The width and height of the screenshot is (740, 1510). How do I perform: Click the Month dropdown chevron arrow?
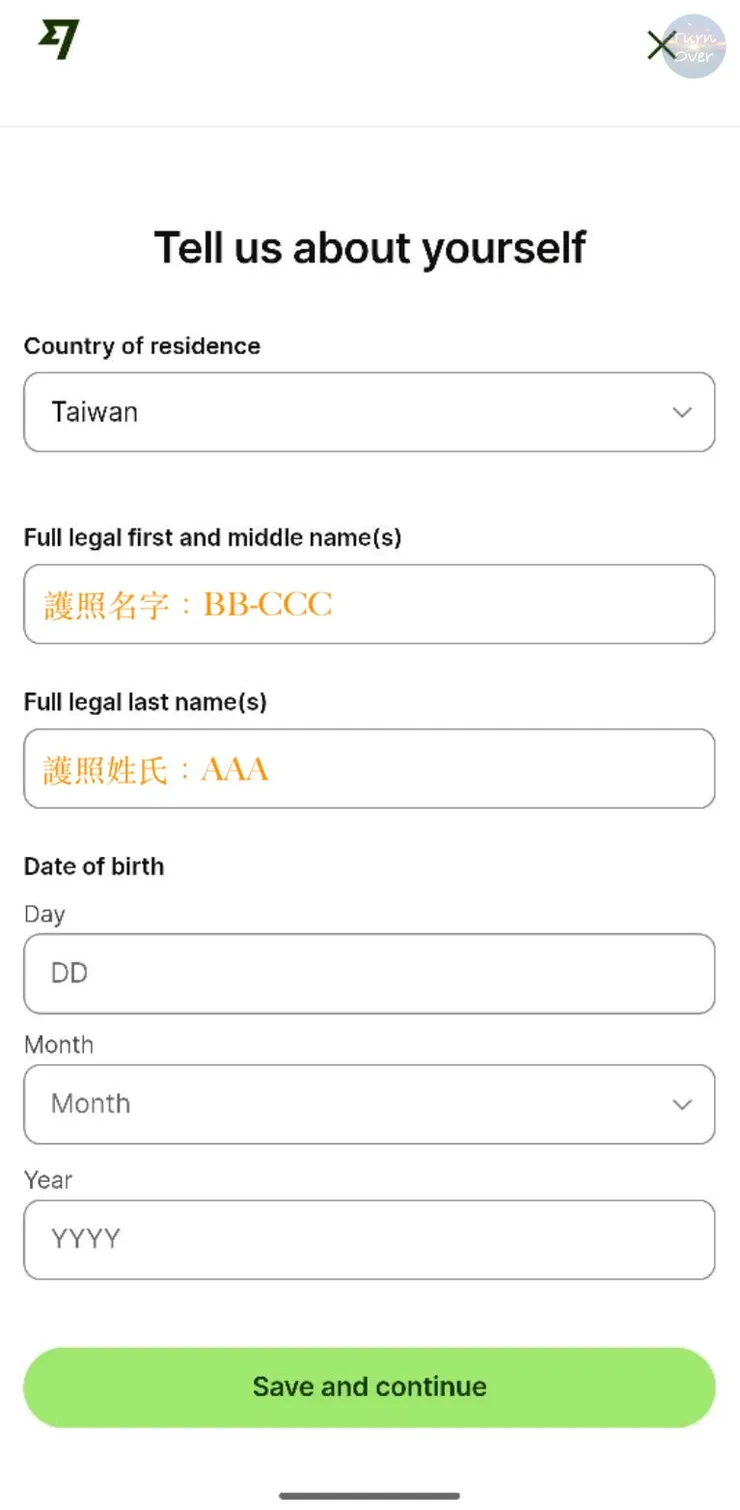pyautogui.click(x=683, y=1104)
